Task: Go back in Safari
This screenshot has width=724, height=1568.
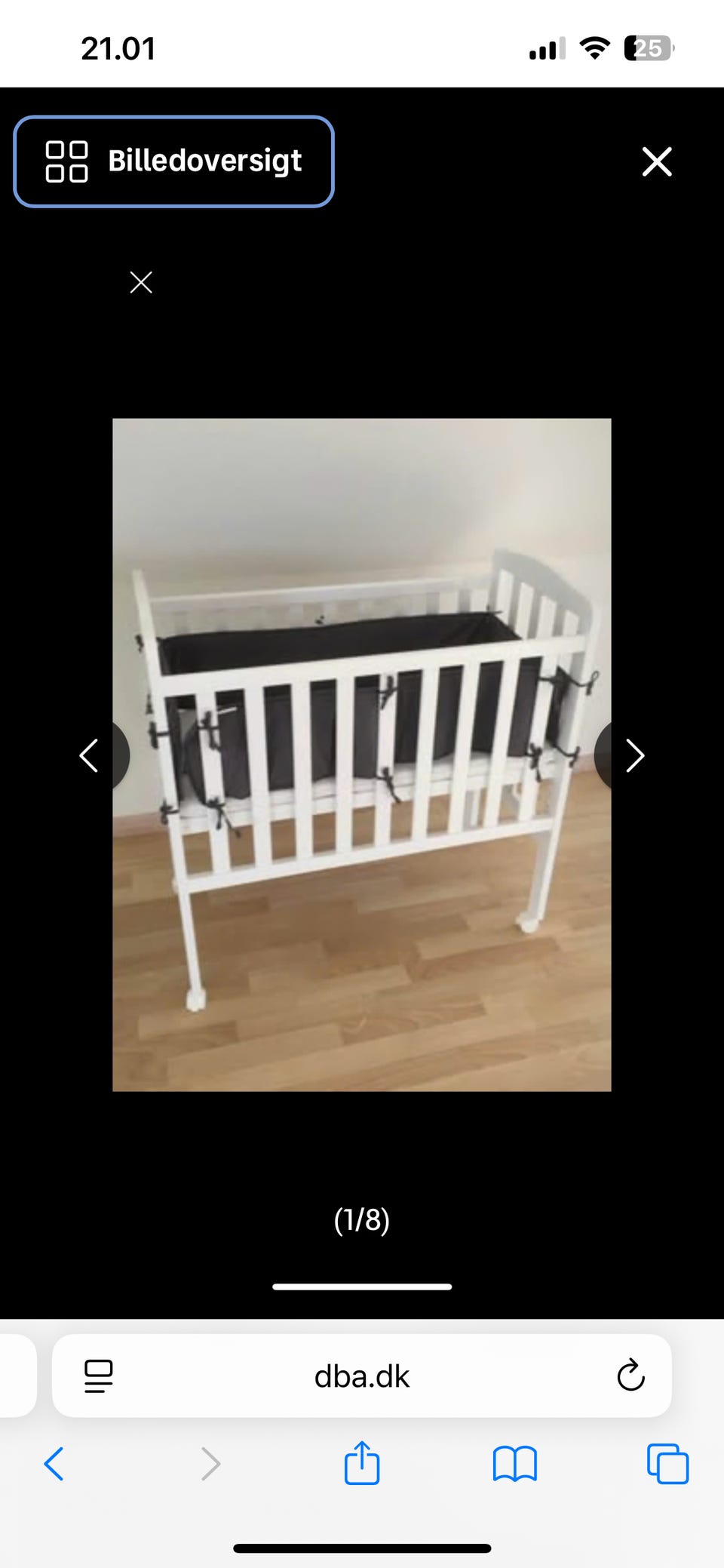Action: coord(54,1464)
